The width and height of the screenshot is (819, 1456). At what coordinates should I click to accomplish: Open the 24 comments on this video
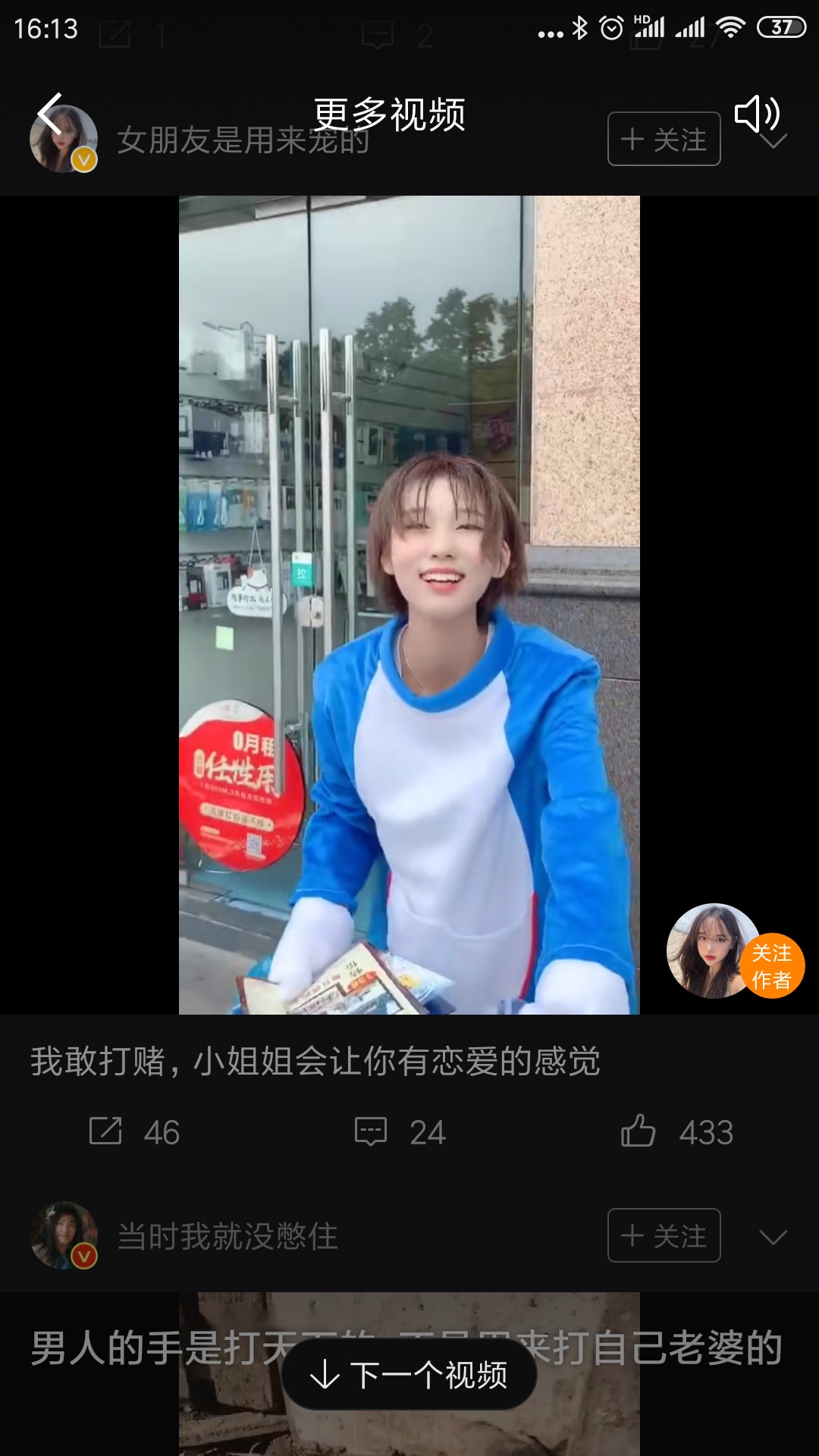400,1131
